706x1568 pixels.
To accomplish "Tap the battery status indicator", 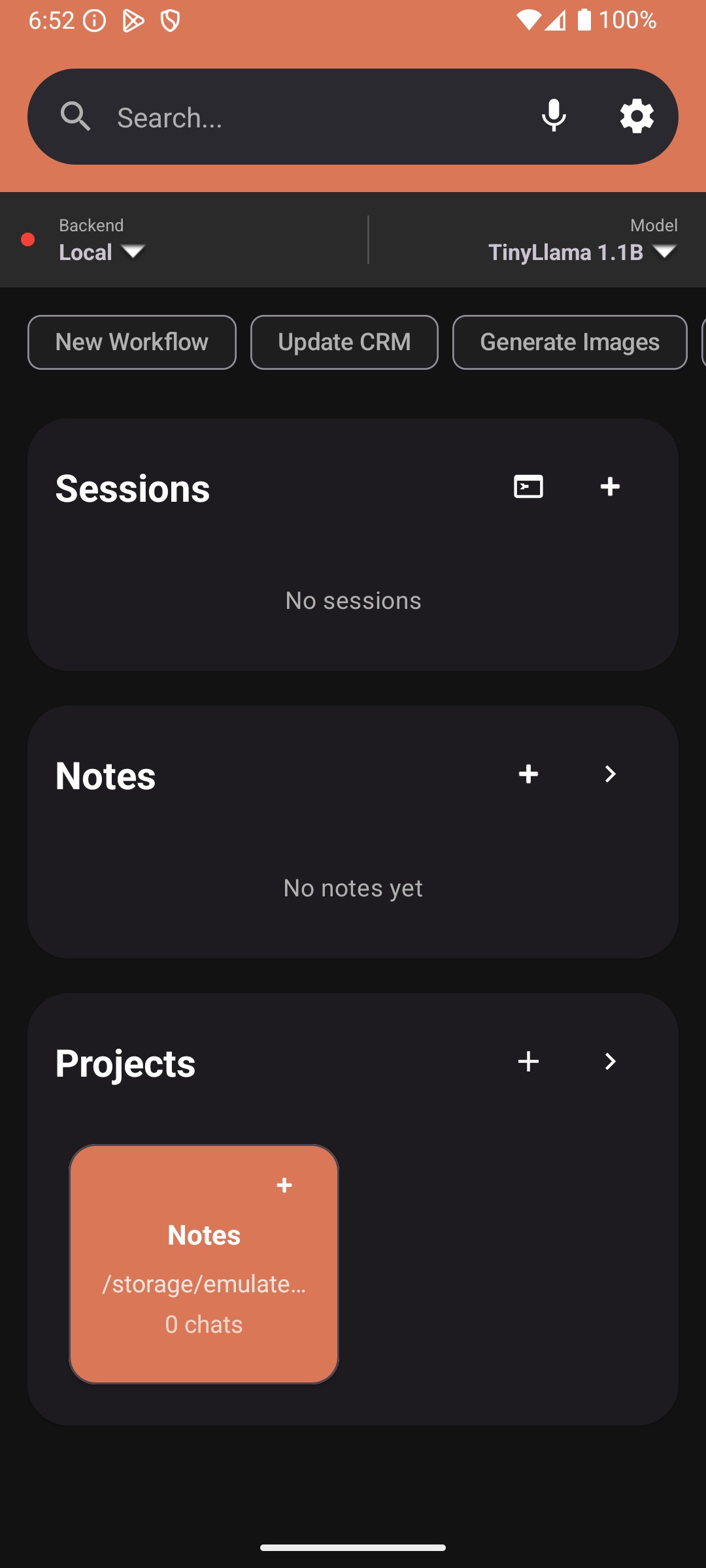I will pos(584,20).
